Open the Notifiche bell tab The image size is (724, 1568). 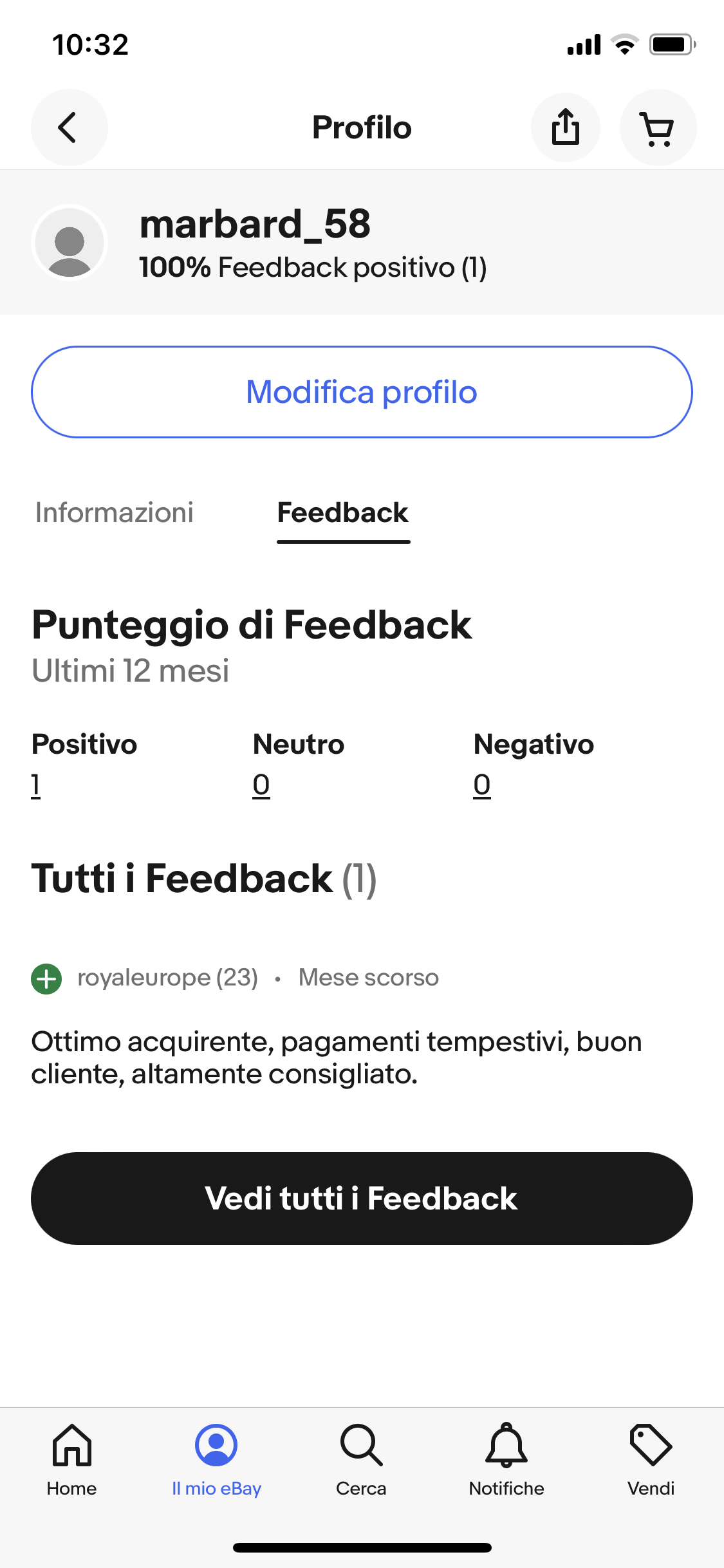[506, 1460]
